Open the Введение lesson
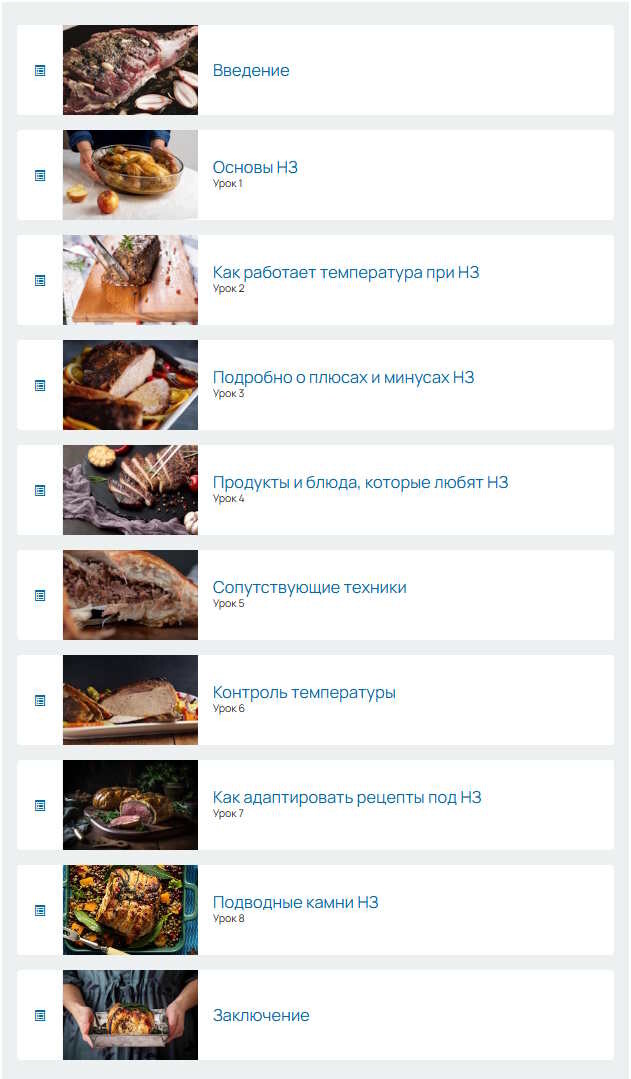Viewport: 631px width, 1079px height. [x=251, y=70]
